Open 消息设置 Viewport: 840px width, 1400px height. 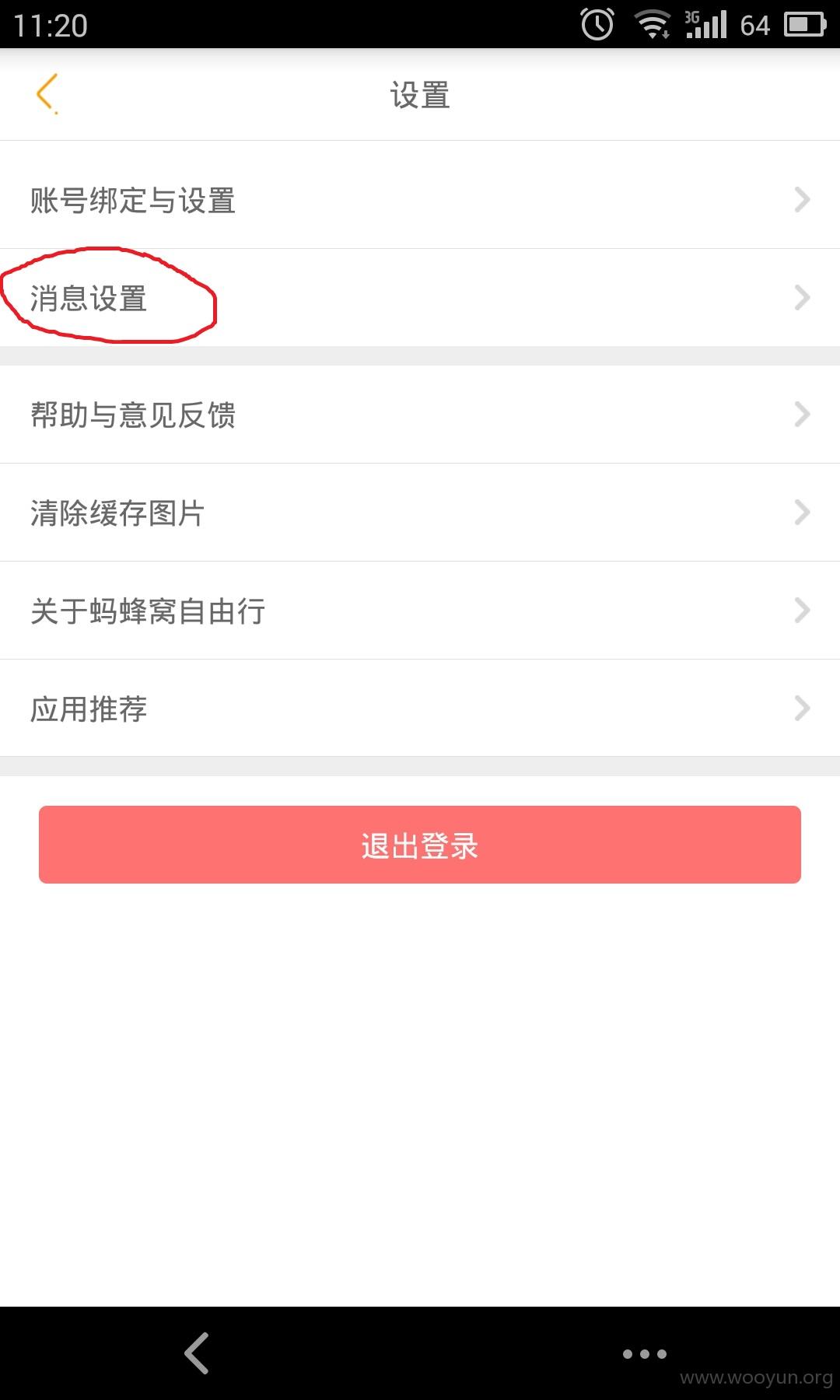420,298
